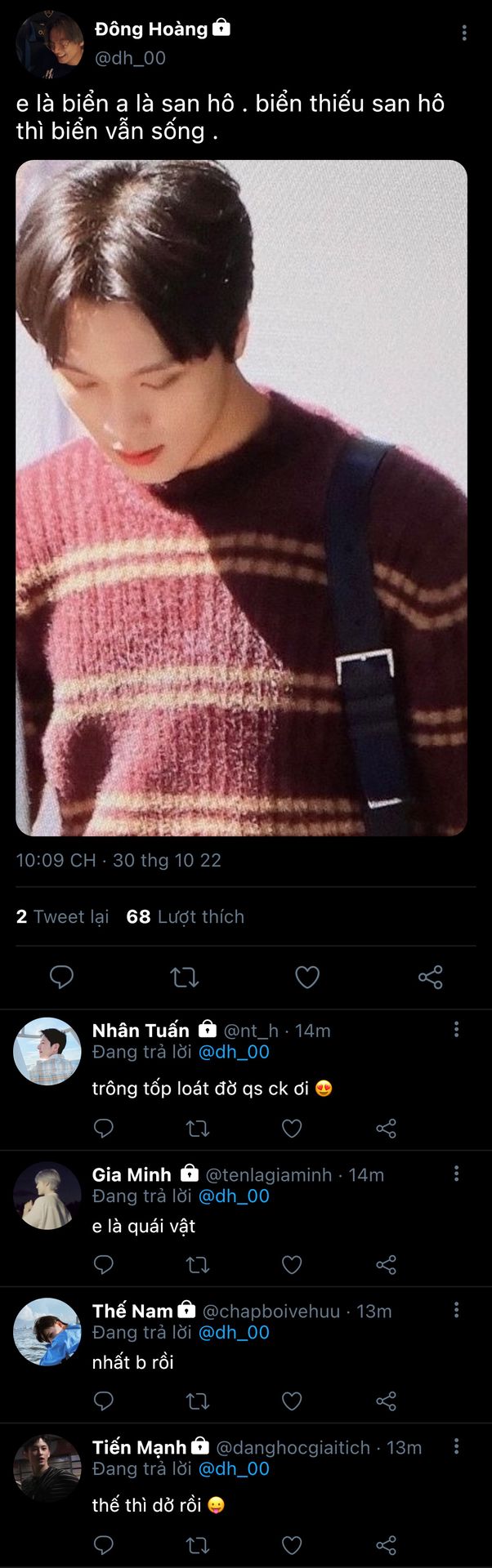
Task: Share Gia Minh's reply
Action: 386,1265
